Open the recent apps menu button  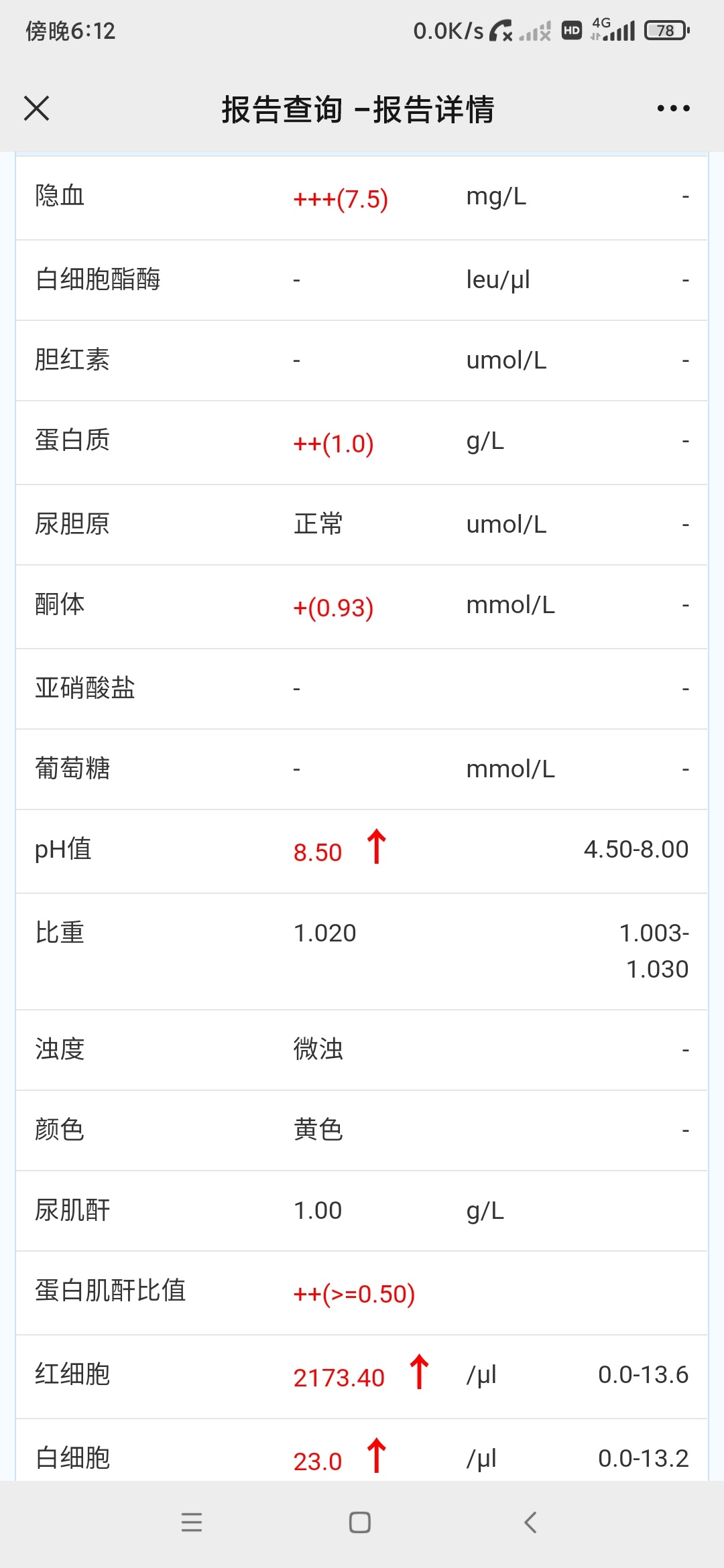coord(192,1522)
